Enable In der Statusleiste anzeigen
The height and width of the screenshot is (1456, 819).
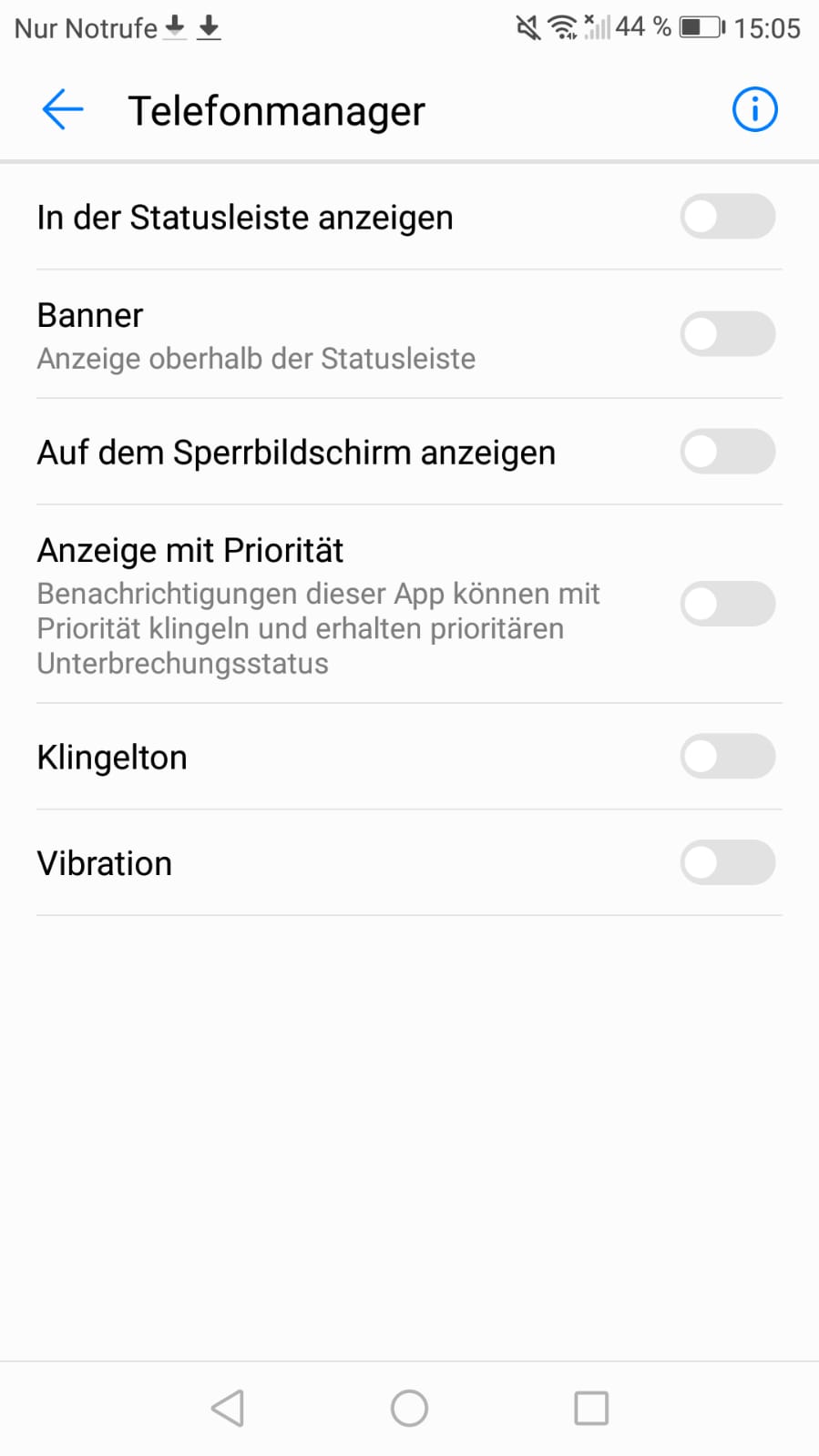coord(727,217)
